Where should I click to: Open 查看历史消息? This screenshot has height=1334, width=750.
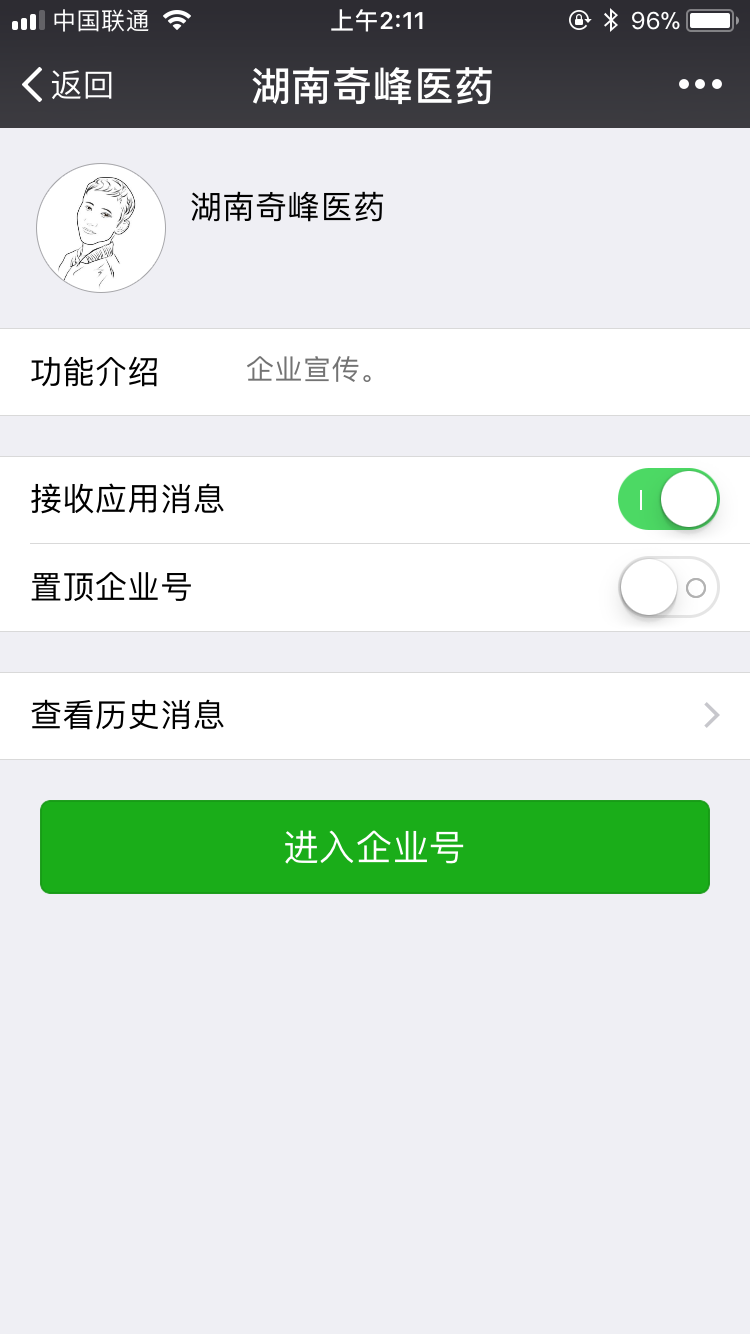[x=375, y=715]
